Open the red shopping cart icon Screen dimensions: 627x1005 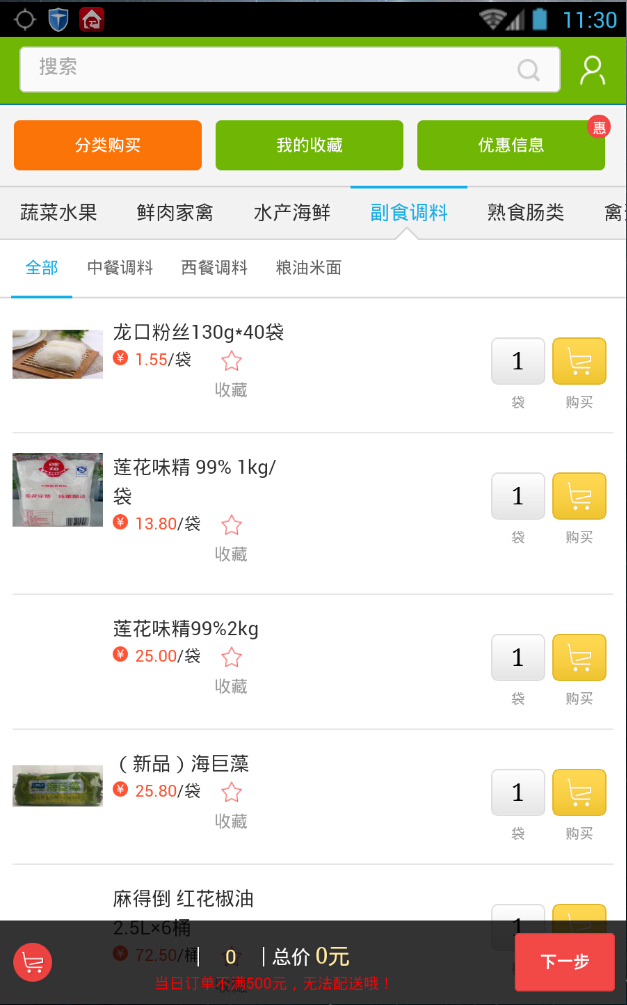point(32,963)
